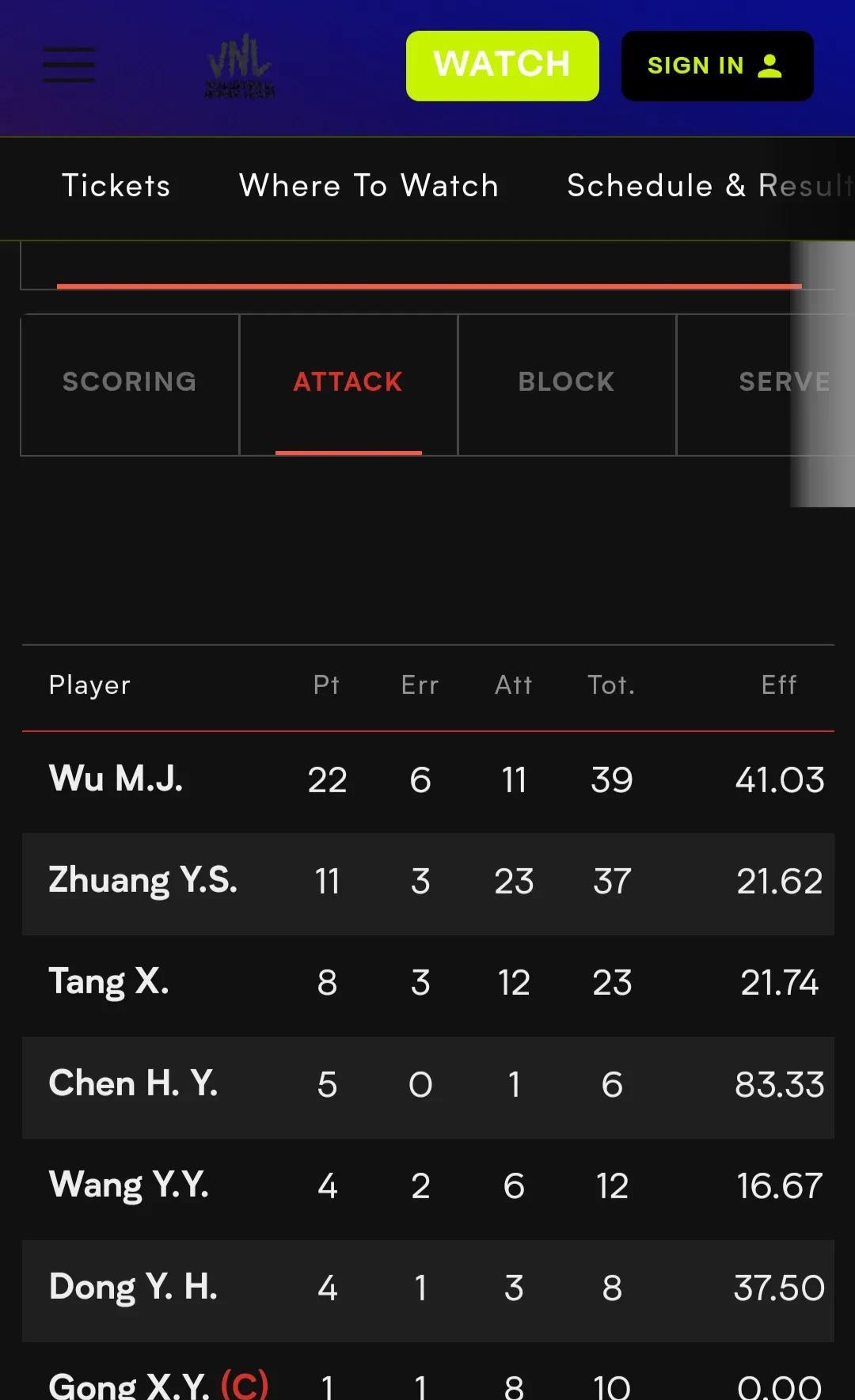
Task: Go to Where To Watch
Action: click(x=369, y=186)
